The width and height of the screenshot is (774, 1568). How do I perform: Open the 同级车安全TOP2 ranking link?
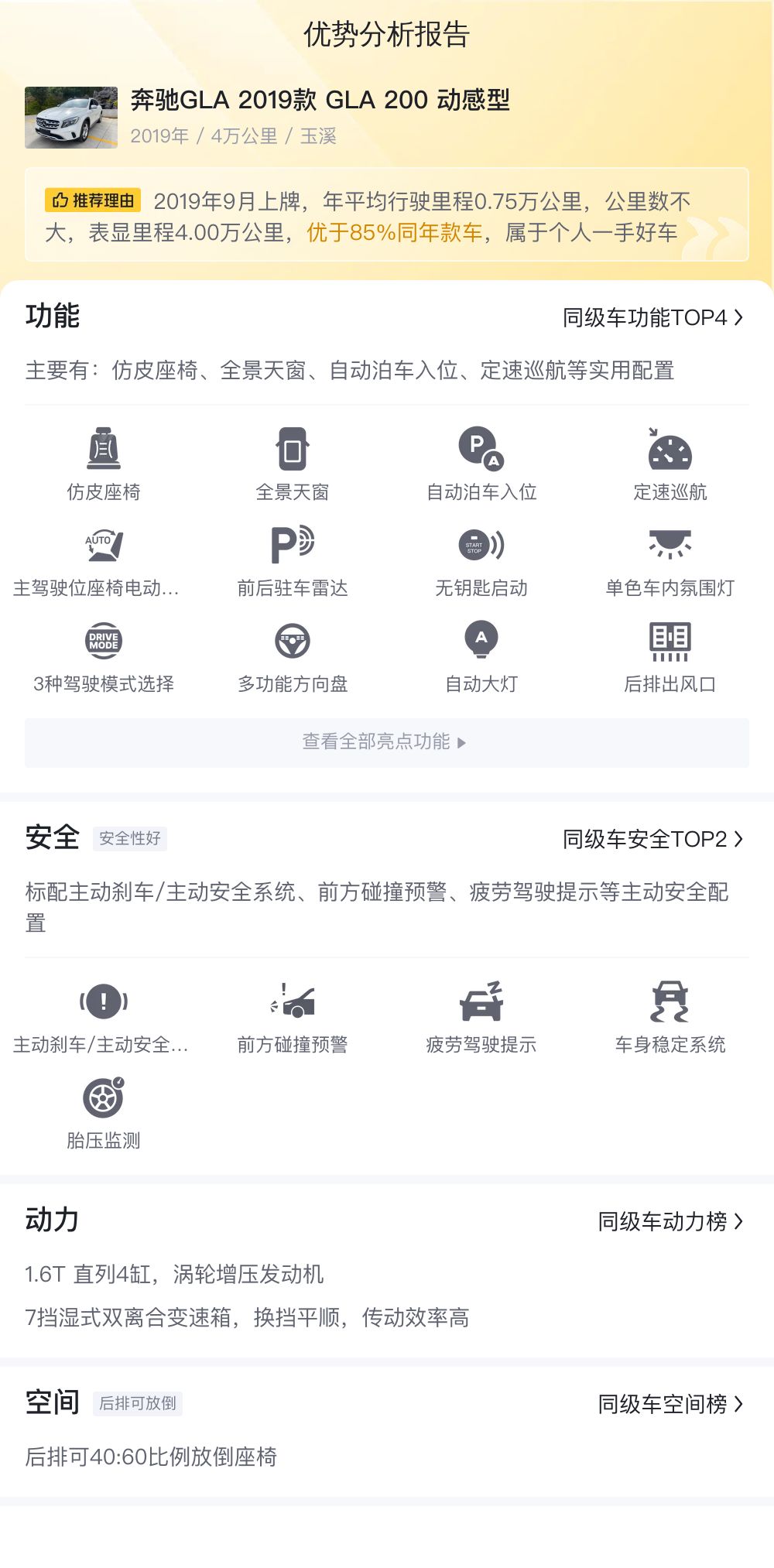tap(652, 839)
